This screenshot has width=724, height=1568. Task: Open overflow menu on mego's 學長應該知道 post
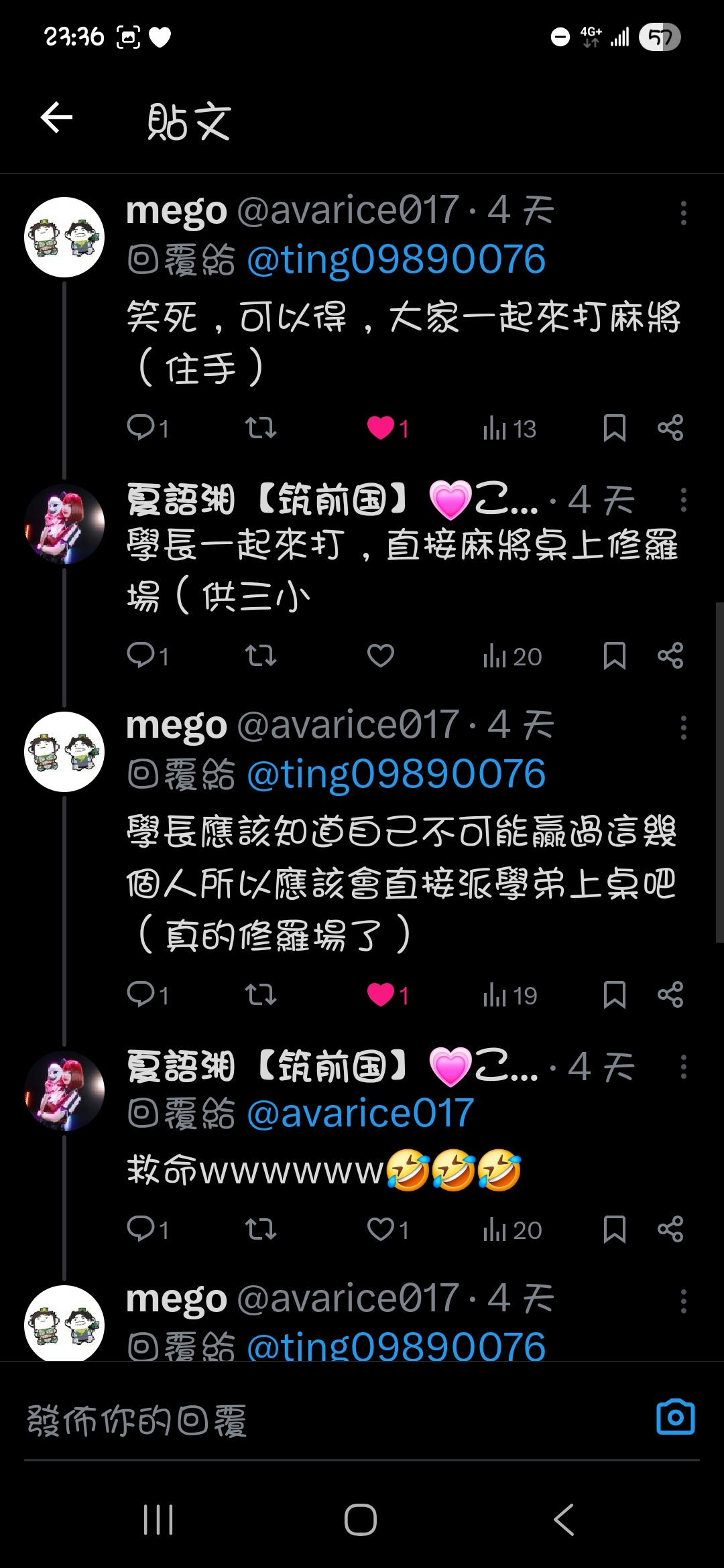pos(683,728)
